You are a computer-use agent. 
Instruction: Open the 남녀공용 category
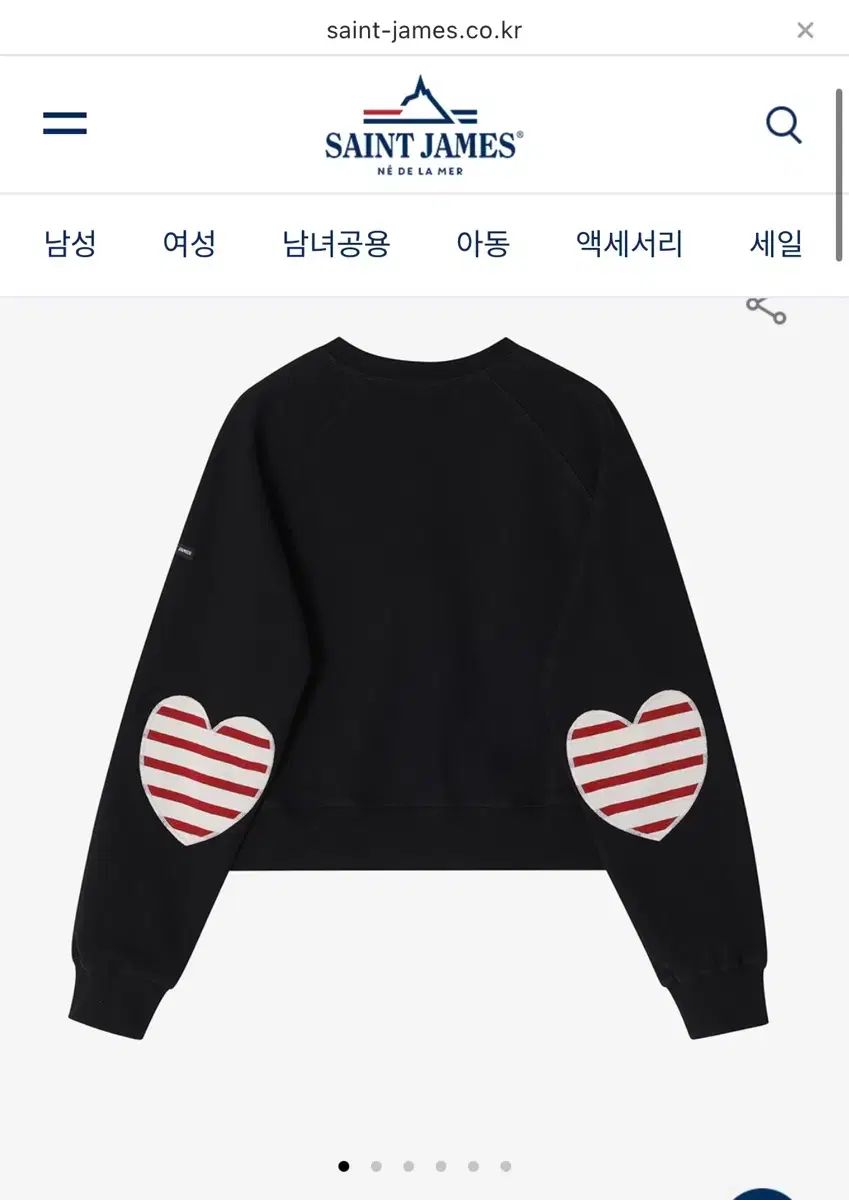pyautogui.click(x=336, y=244)
